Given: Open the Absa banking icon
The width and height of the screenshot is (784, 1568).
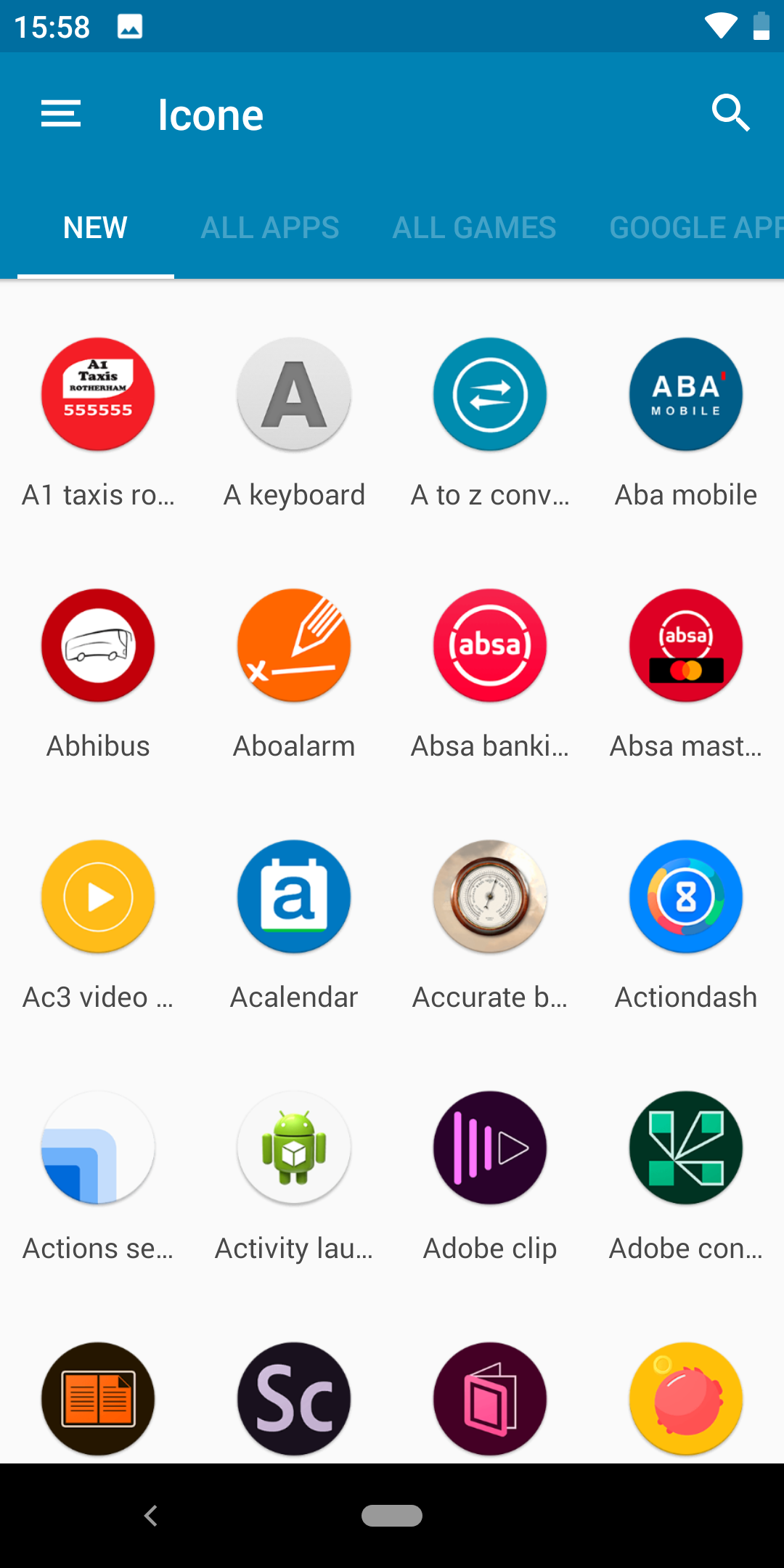Looking at the screenshot, I should pos(490,645).
